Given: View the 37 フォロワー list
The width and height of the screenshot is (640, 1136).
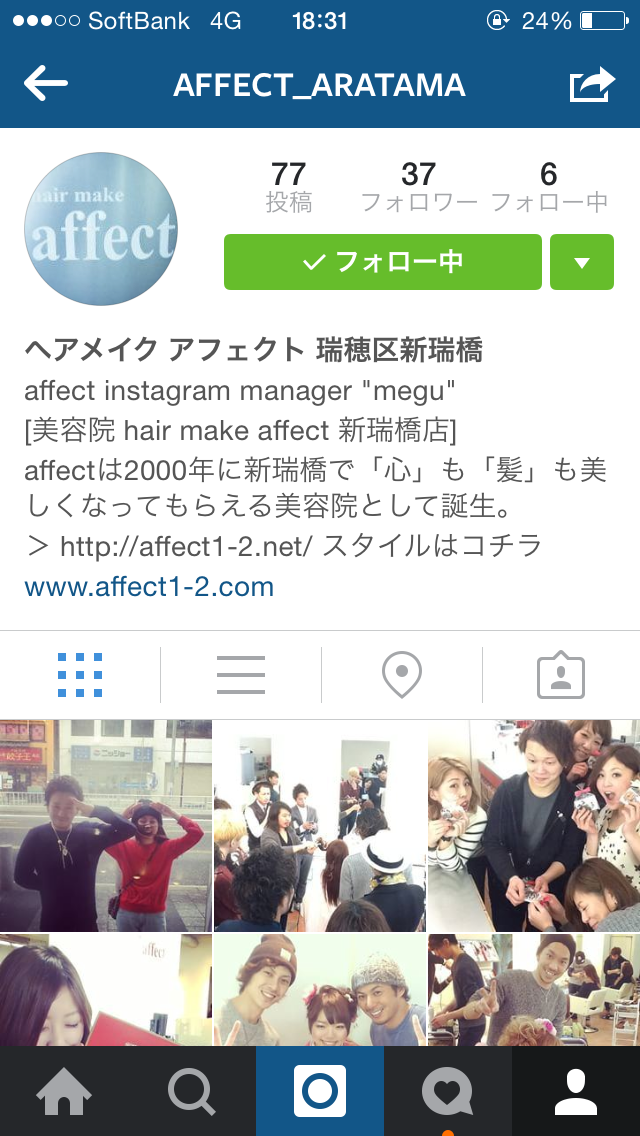Looking at the screenshot, I should 419,187.
